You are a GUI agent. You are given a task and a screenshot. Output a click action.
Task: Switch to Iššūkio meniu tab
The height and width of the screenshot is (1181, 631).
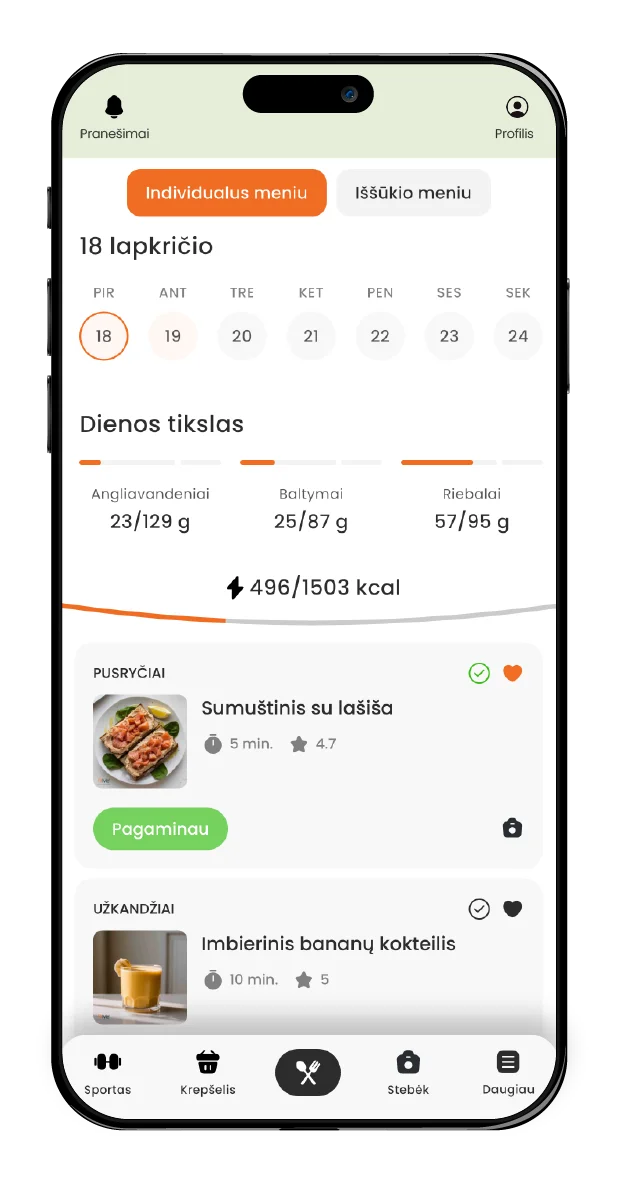coord(413,193)
